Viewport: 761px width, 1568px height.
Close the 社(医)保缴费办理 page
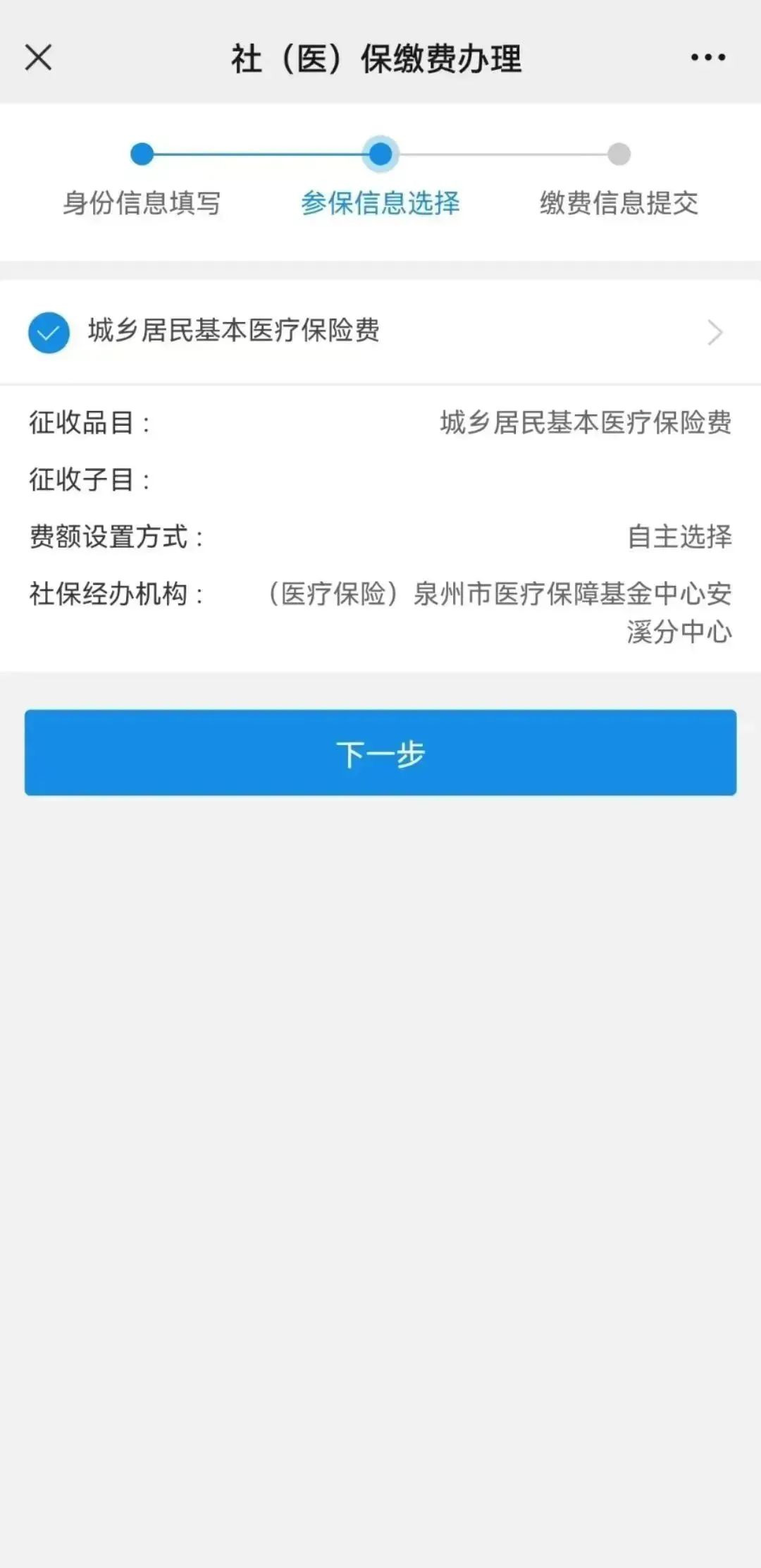click(39, 58)
